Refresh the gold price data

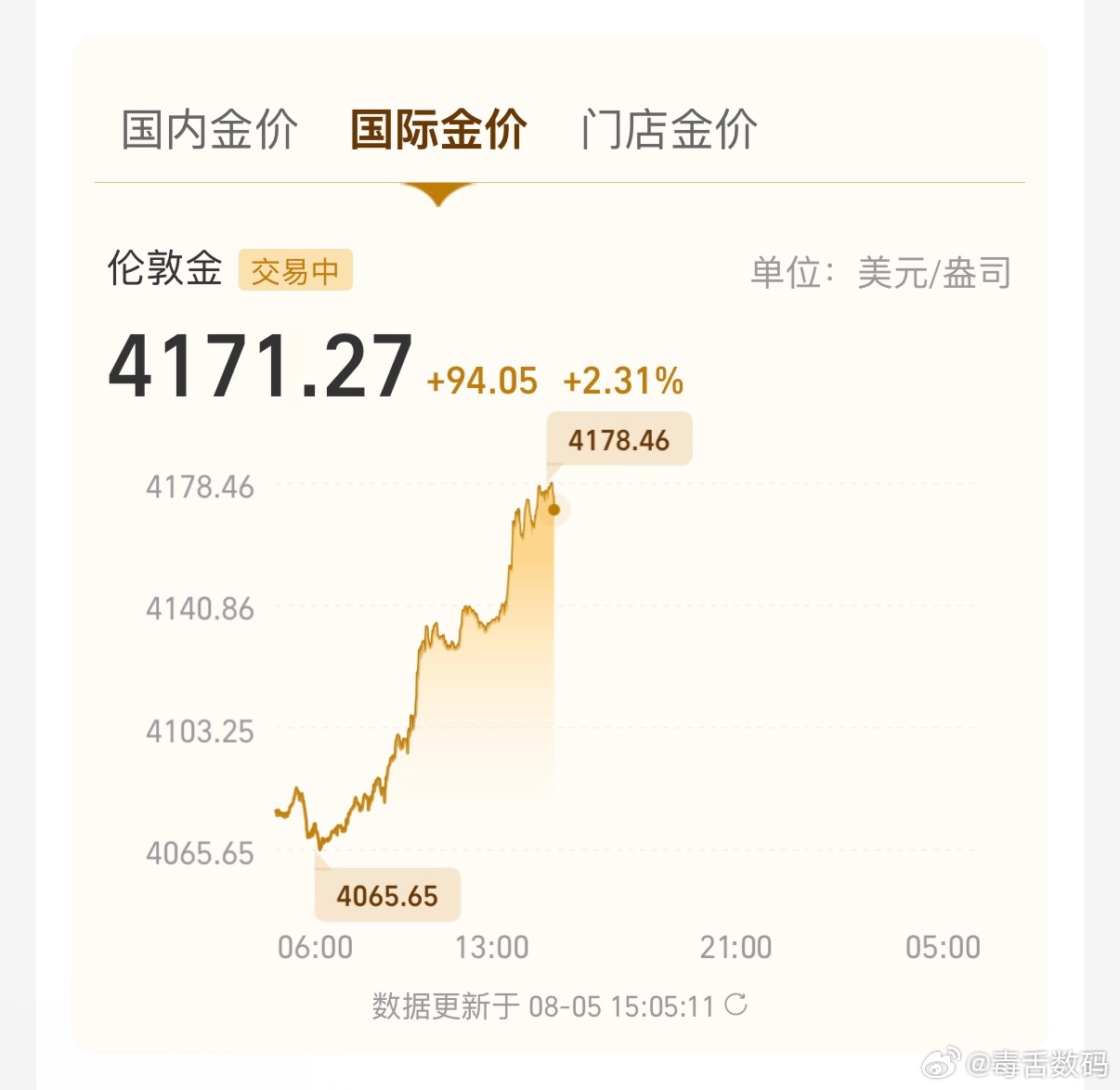coord(736,1005)
